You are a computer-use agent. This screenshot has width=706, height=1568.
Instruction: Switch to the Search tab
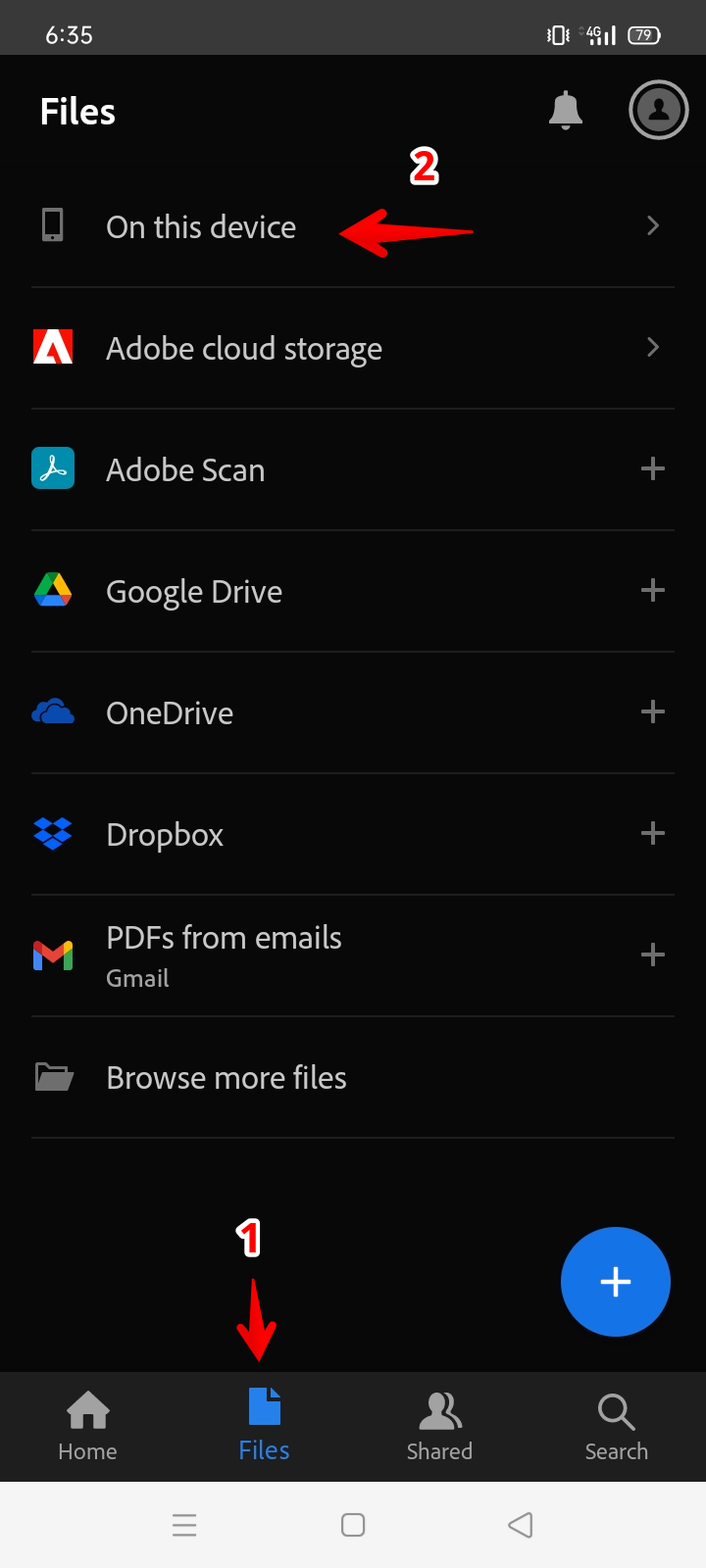coord(616,1427)
